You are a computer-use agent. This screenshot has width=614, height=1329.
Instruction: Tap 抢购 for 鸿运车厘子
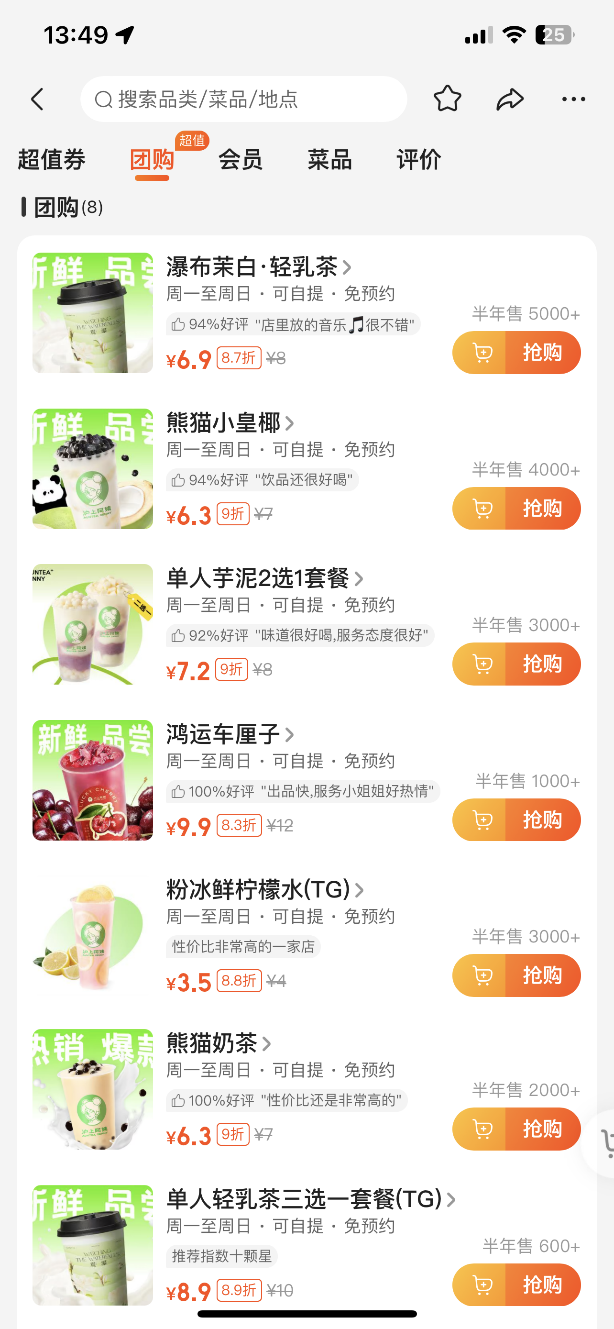click(x=542, y=820)
